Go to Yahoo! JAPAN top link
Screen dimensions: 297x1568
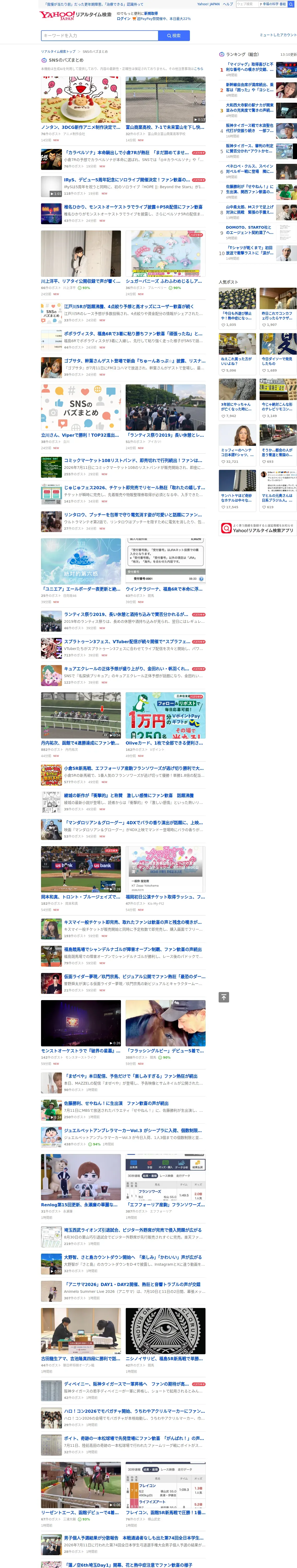tap(208, 4)
